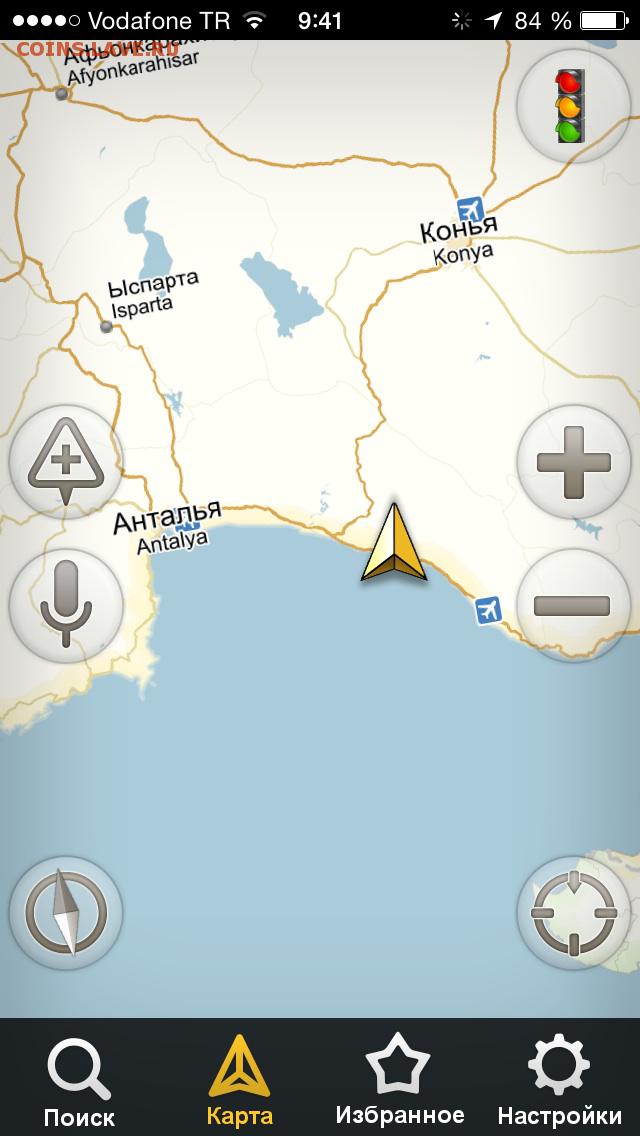Zoom in with the plus button

pyautogui.click(x=573, y=462)
